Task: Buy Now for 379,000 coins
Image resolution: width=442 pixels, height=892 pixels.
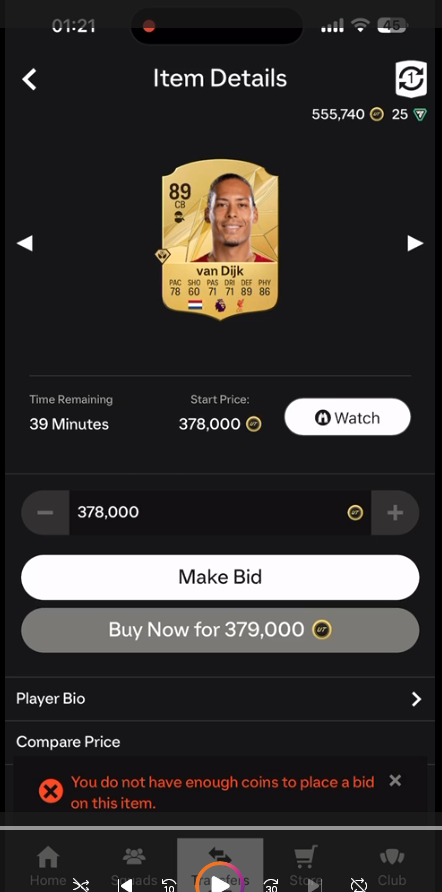Action: coord(220,630)
